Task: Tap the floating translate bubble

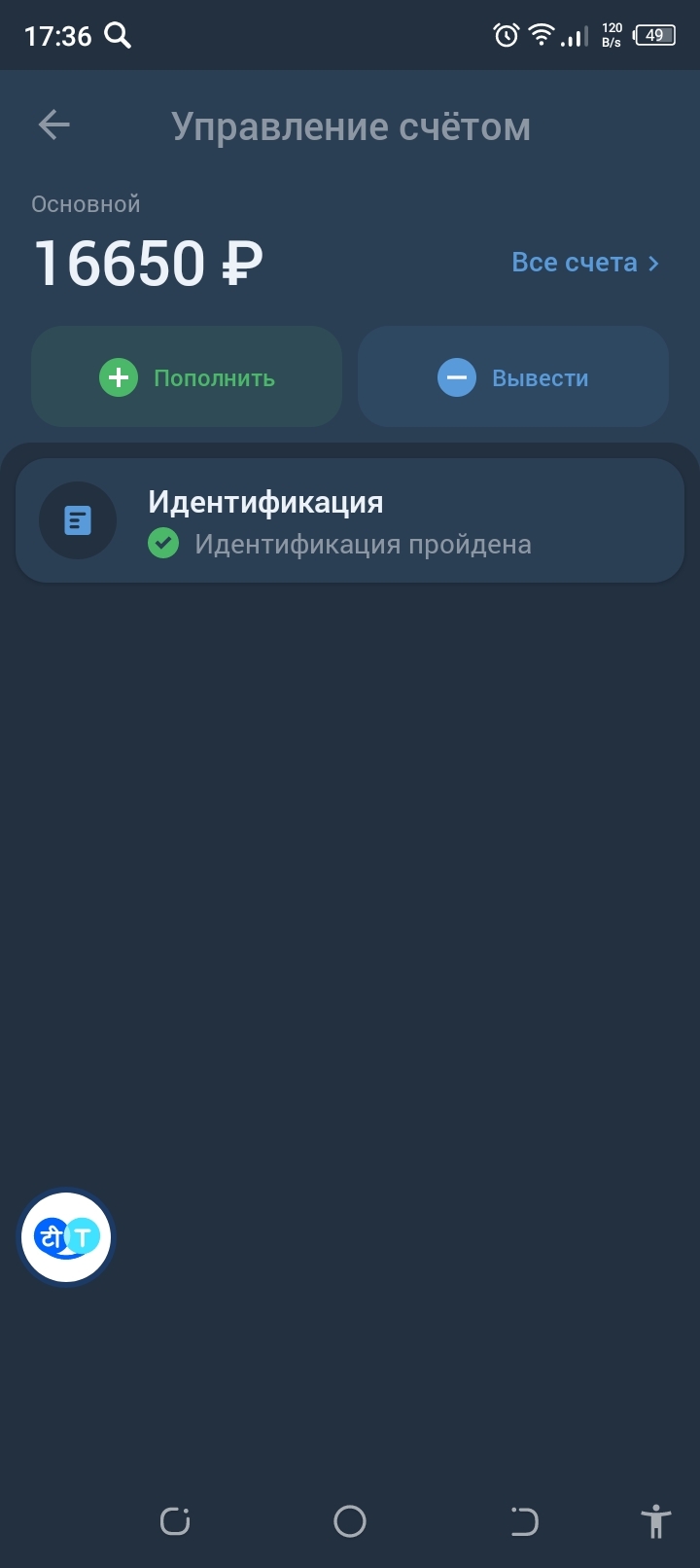Action: coord(66,1237)
